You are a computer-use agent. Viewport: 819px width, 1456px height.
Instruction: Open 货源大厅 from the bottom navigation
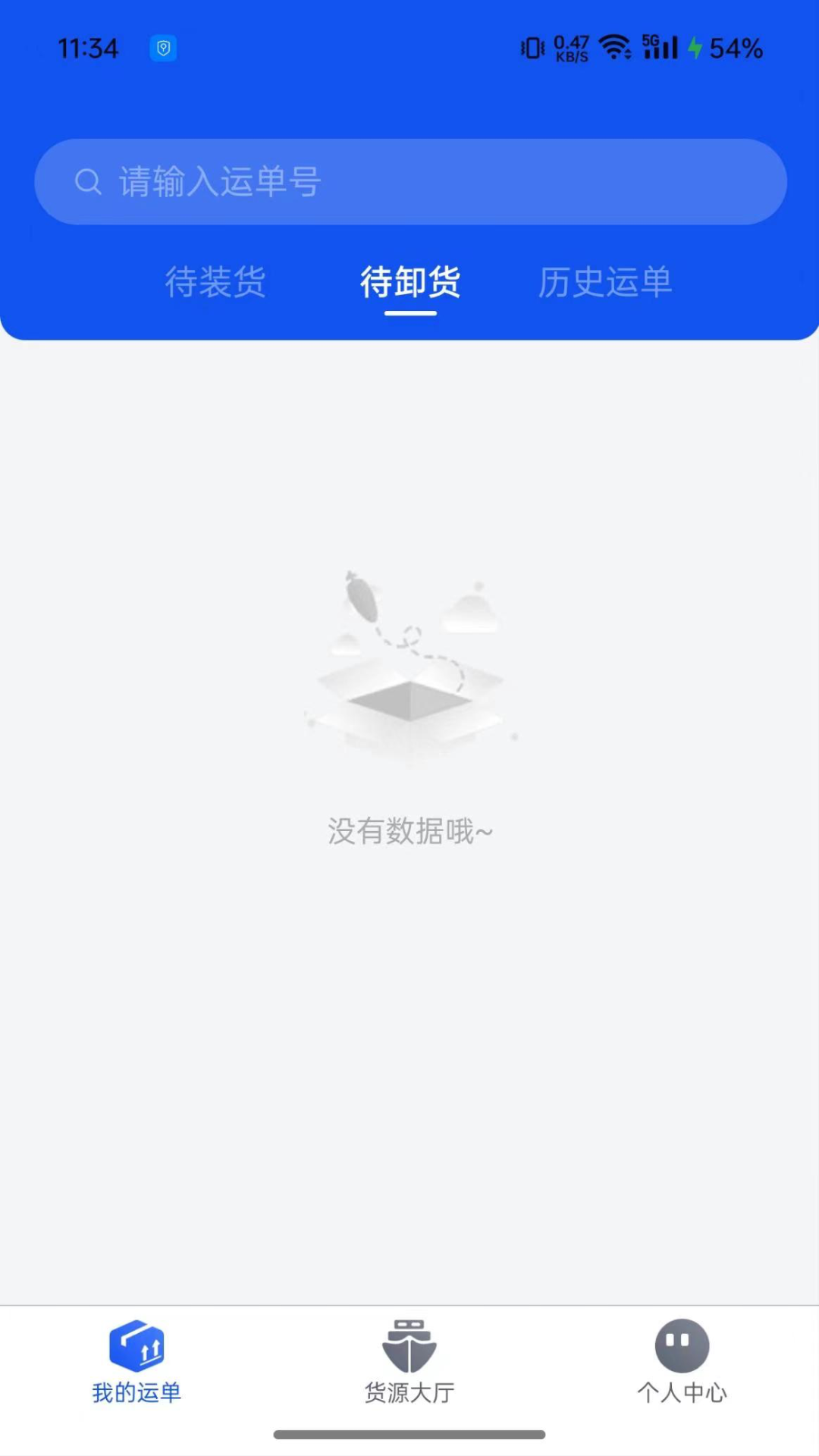[409, 1392]
